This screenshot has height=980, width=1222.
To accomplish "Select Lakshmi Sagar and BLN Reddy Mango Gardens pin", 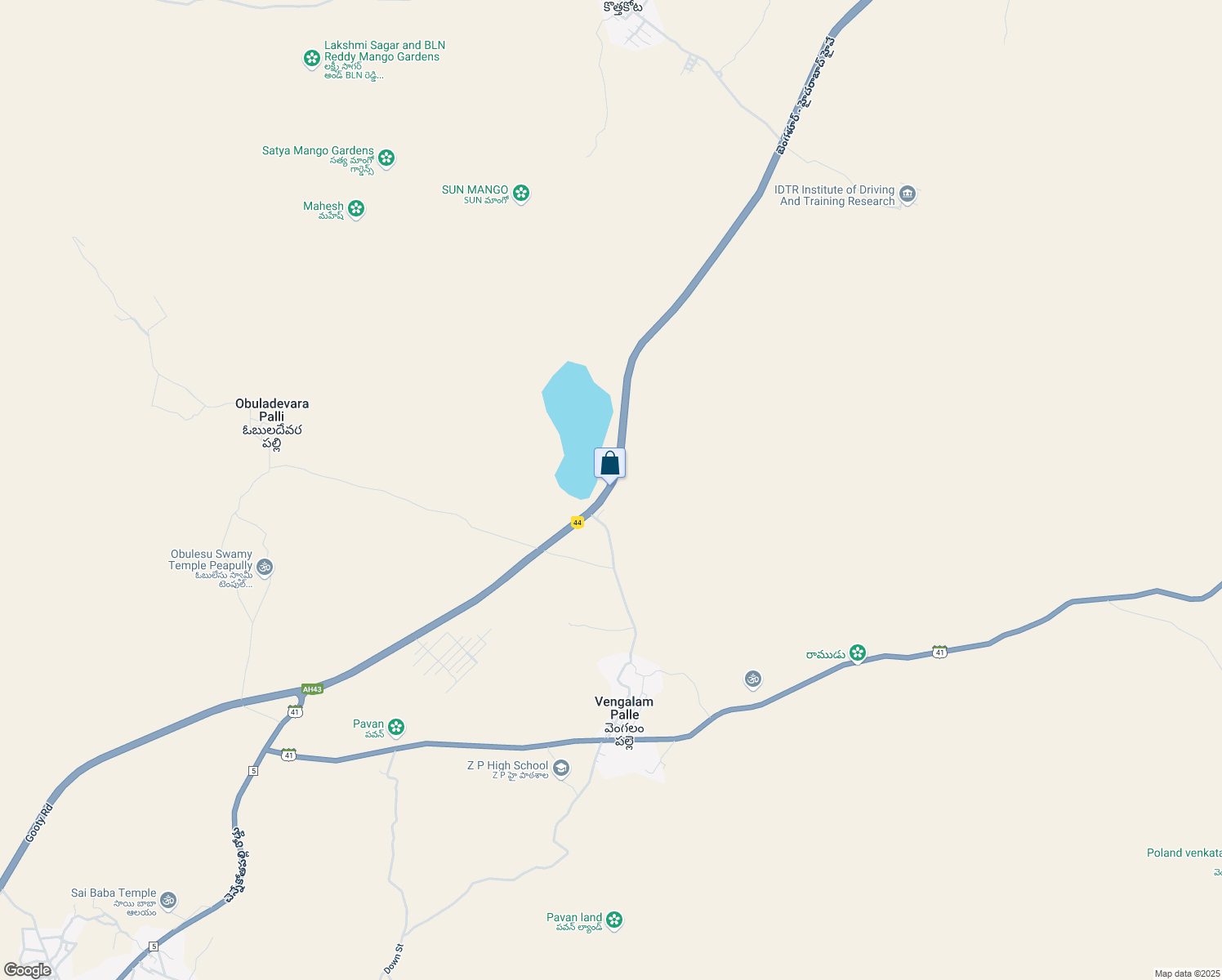I will [x=311, y=58].
